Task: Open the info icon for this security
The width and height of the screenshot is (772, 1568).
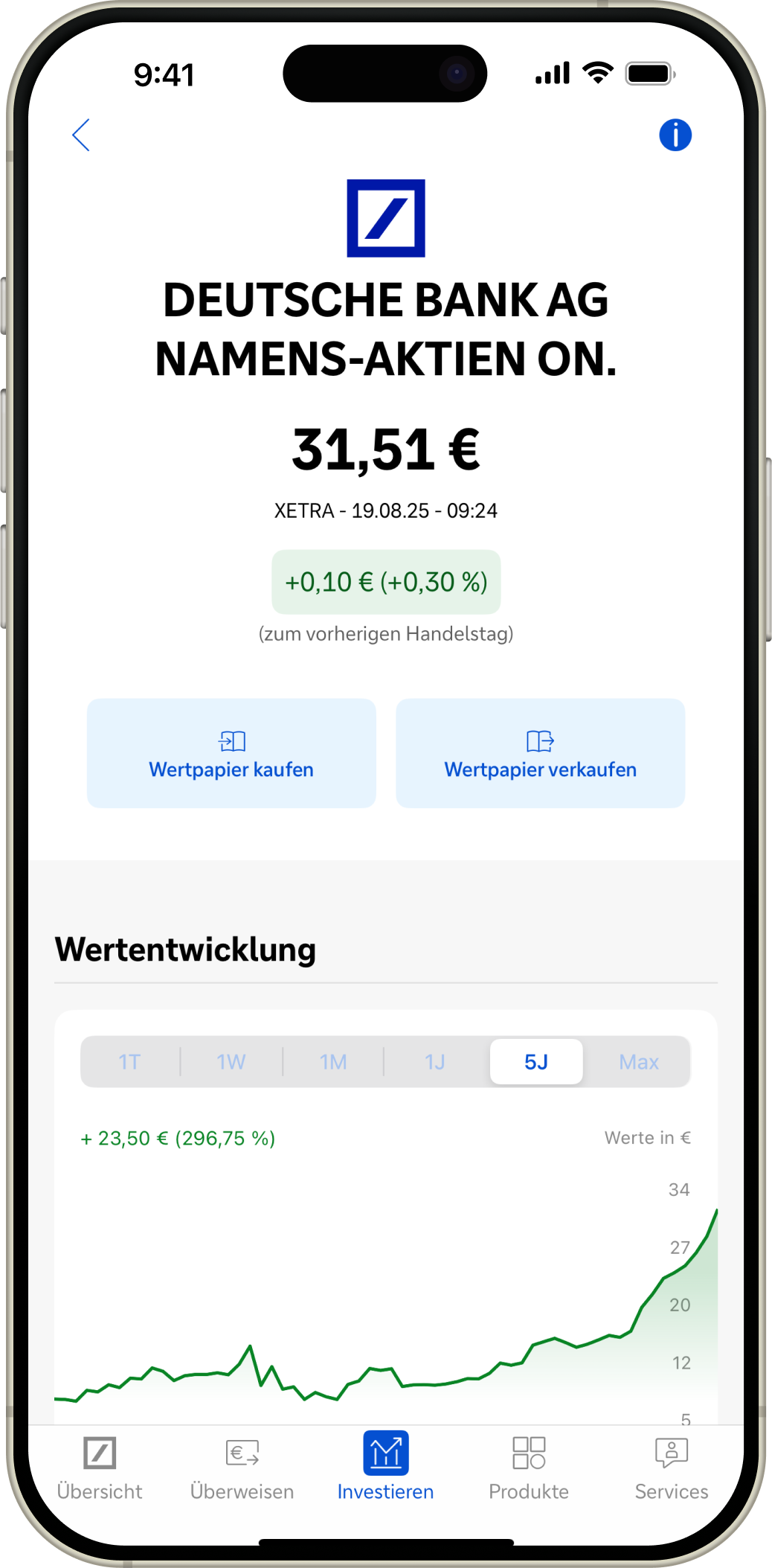Action: point(675,135)
